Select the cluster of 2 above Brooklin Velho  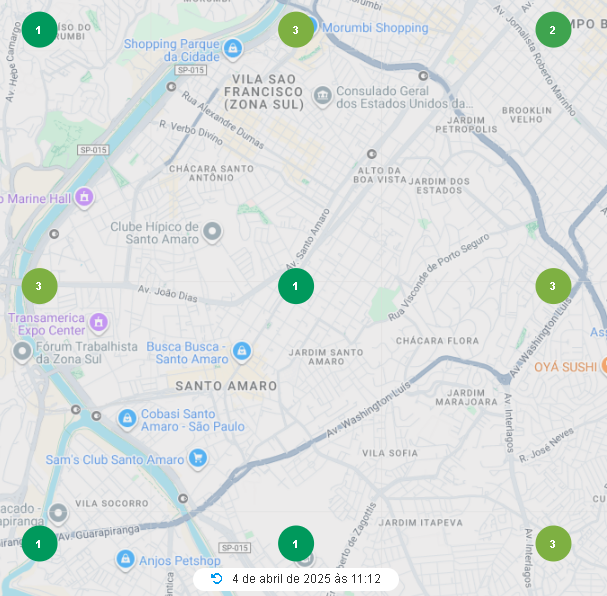pos(553,30)
